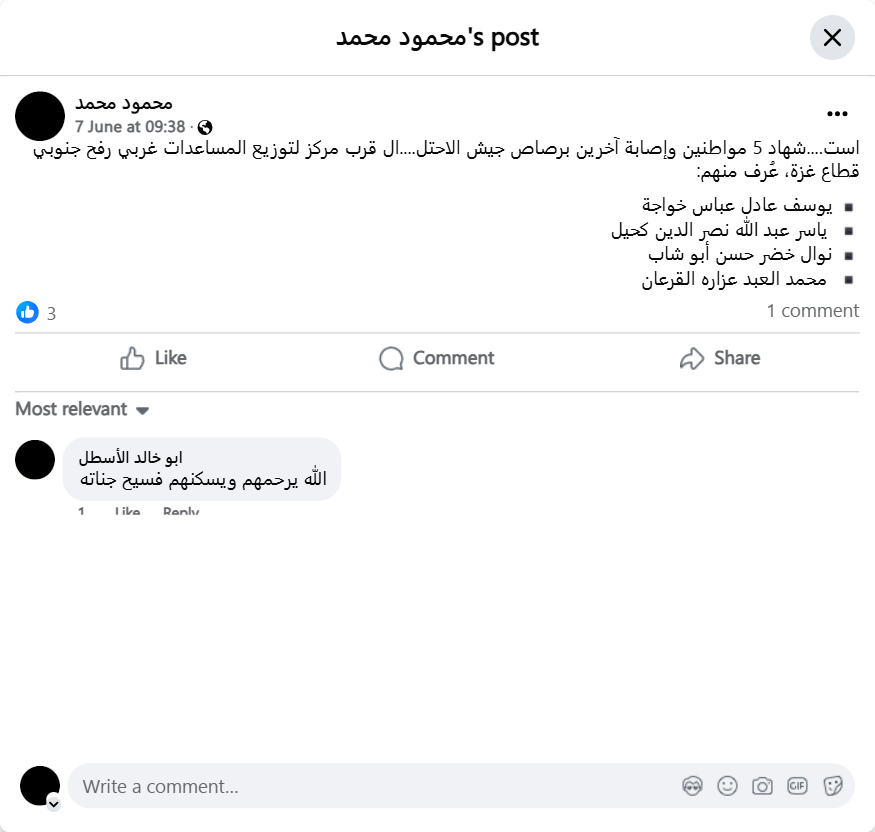Close the post dialog
The width and height of the screenshot is (875, 832).
[x=832, y=38]
